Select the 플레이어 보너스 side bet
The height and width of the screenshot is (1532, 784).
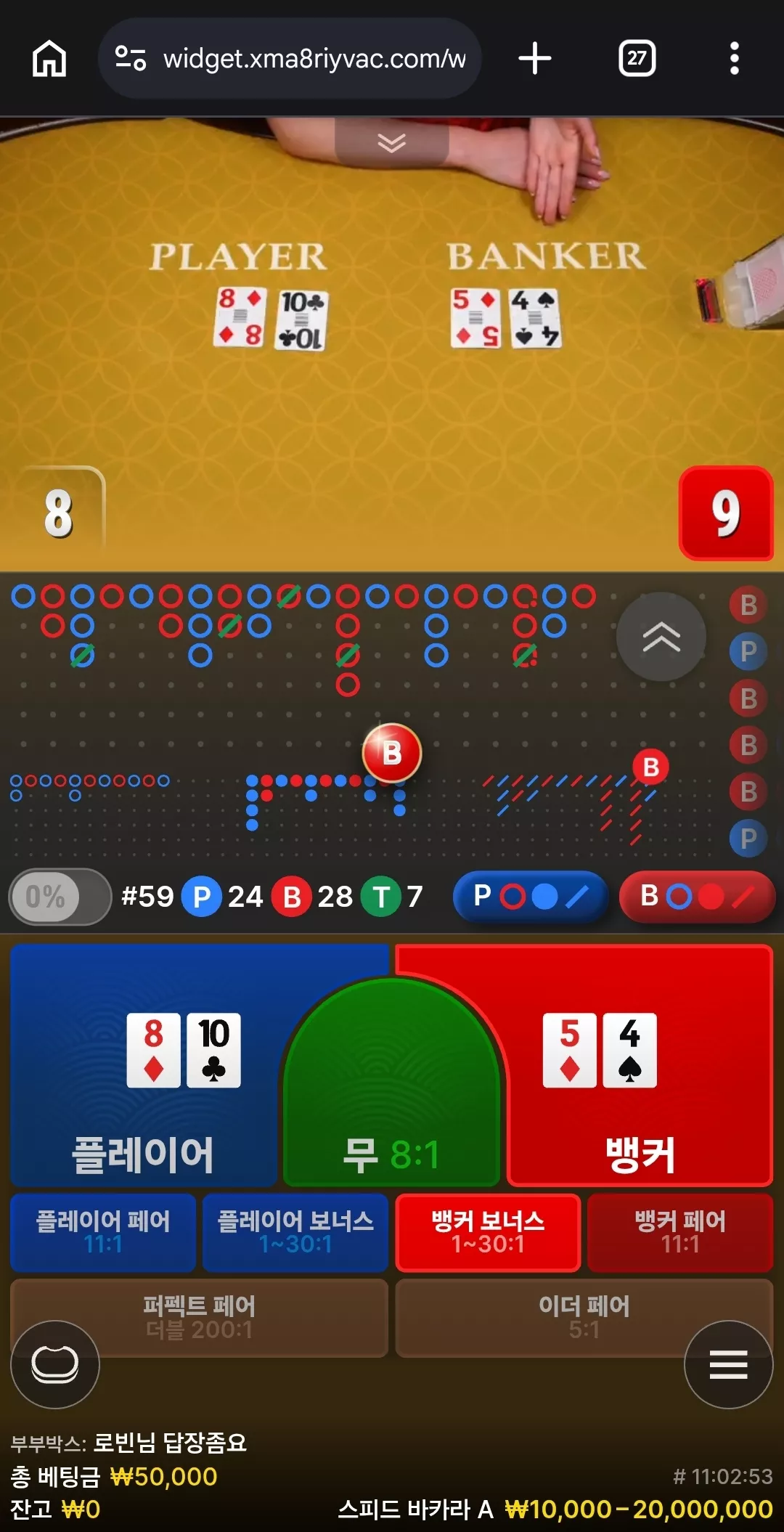295,1232
